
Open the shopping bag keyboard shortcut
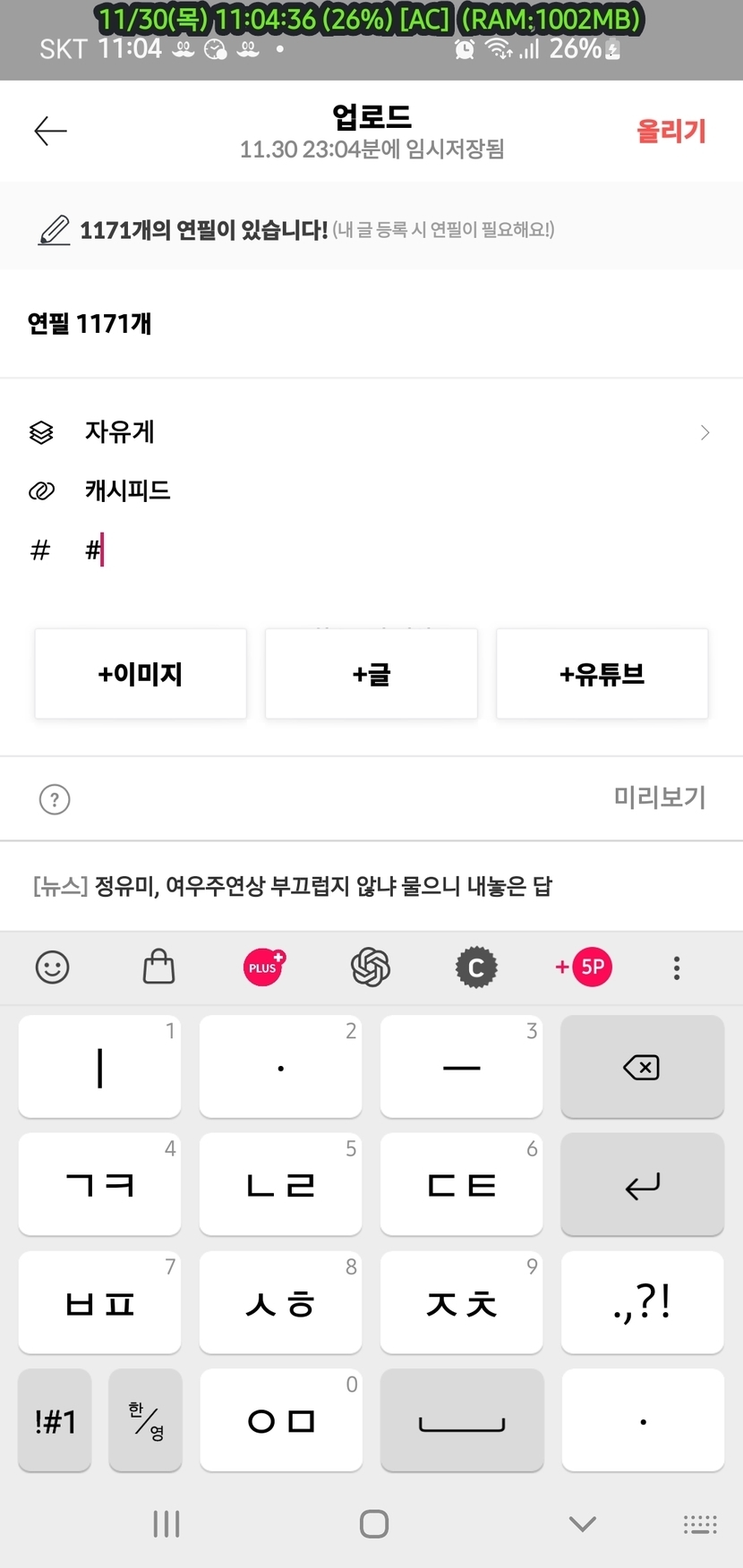click(x=158, y=967)
